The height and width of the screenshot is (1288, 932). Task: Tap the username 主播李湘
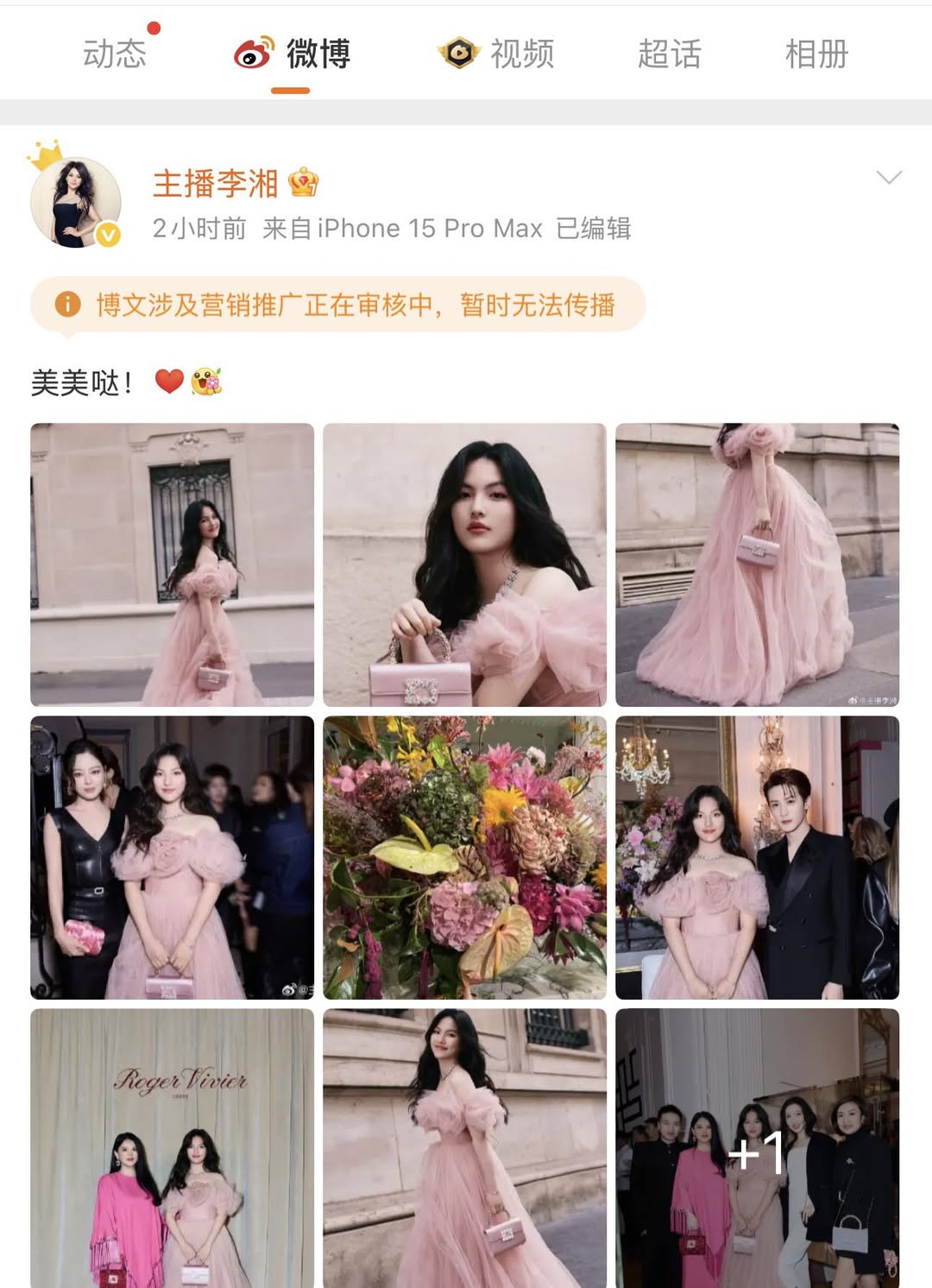216,183
